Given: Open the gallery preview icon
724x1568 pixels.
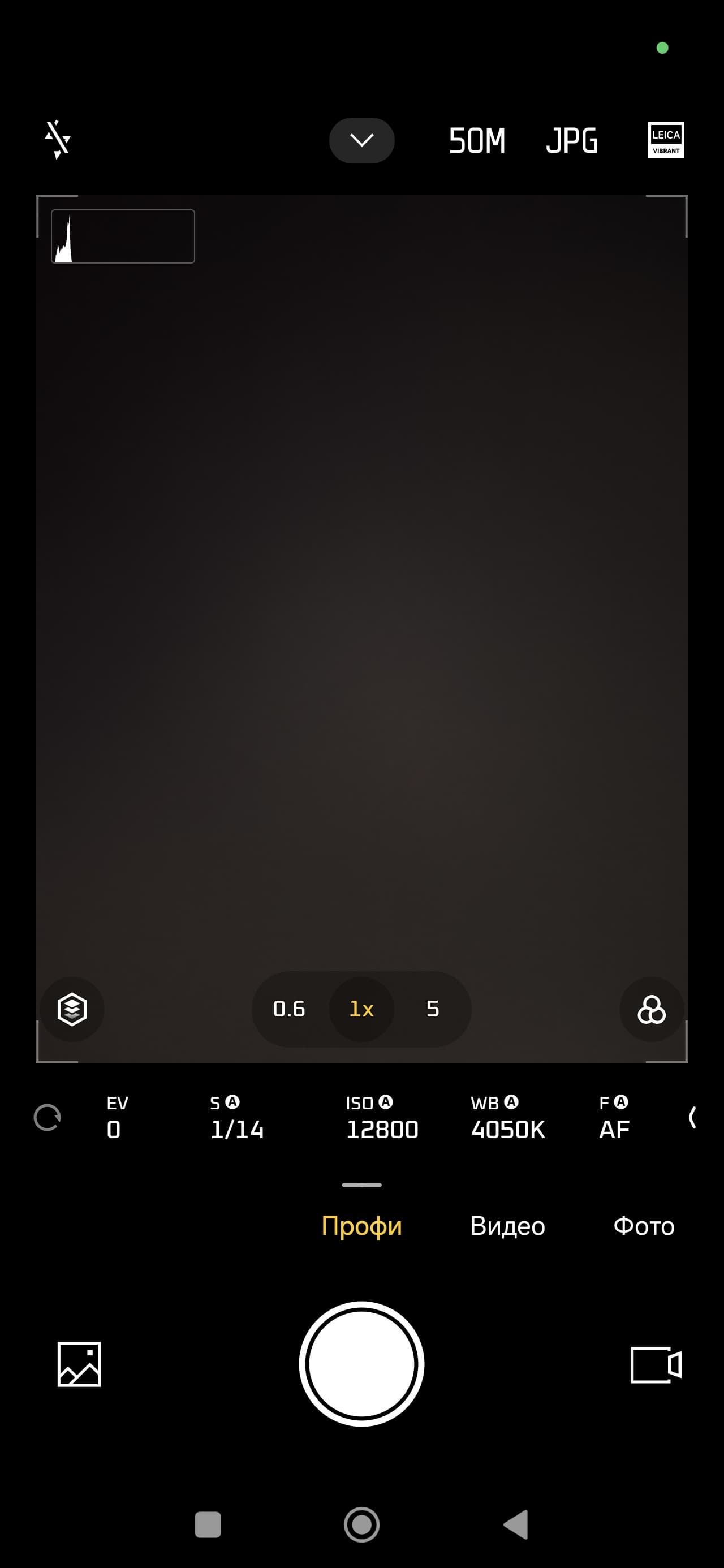Looking at the screenshot, I should tap(79, 1364).
